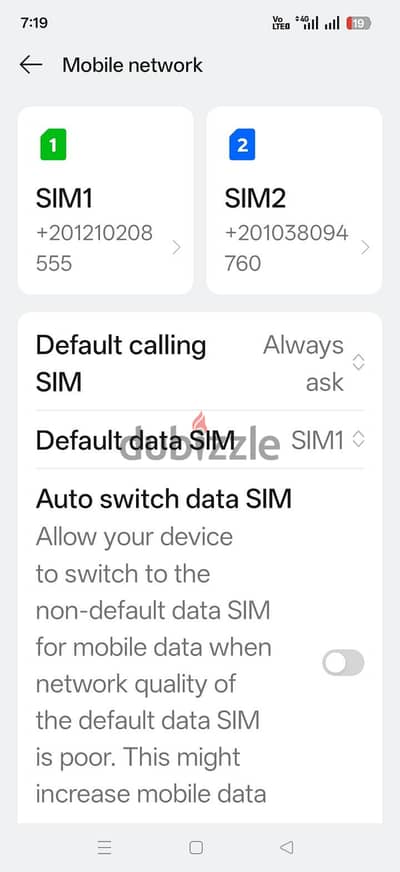
Task: Open SIM2 card settings
Action: (x=294, y=200)
